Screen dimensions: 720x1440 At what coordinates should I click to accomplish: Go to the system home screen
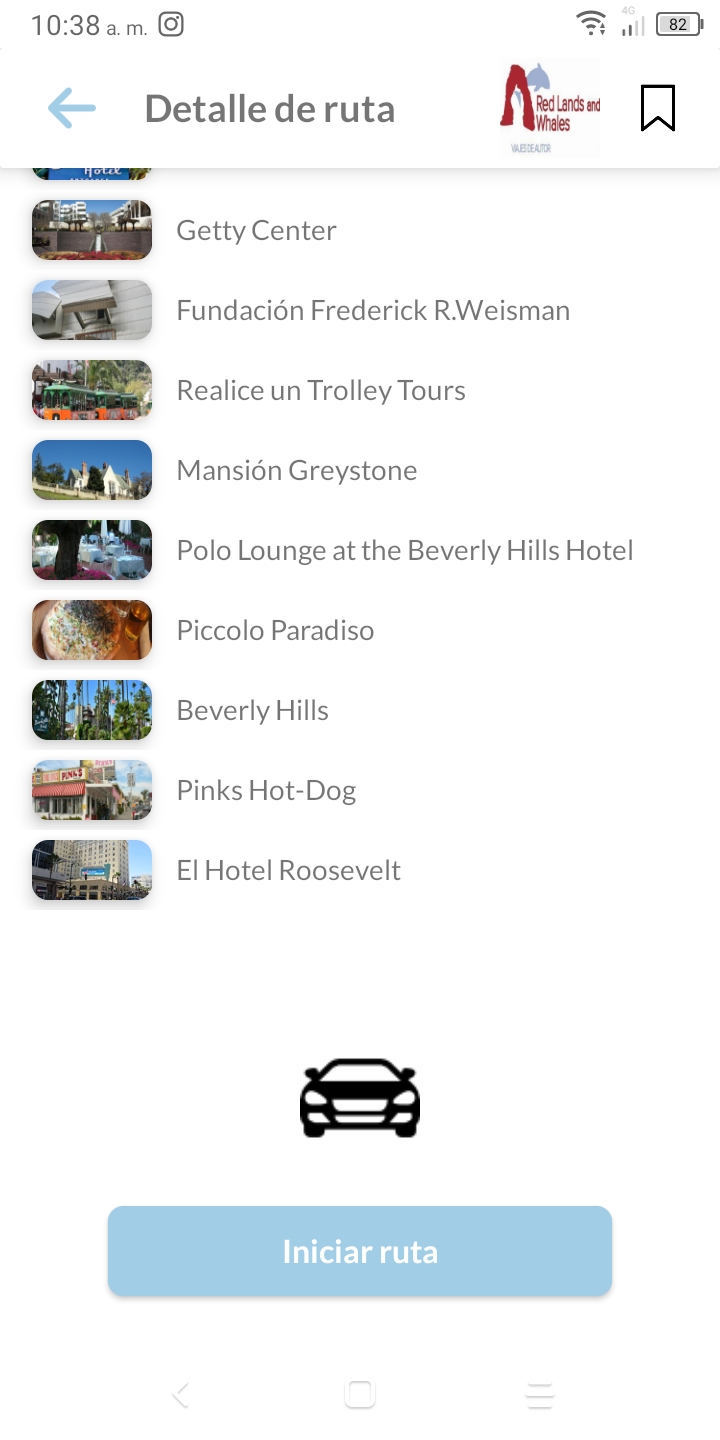(x=360, y=1394)
